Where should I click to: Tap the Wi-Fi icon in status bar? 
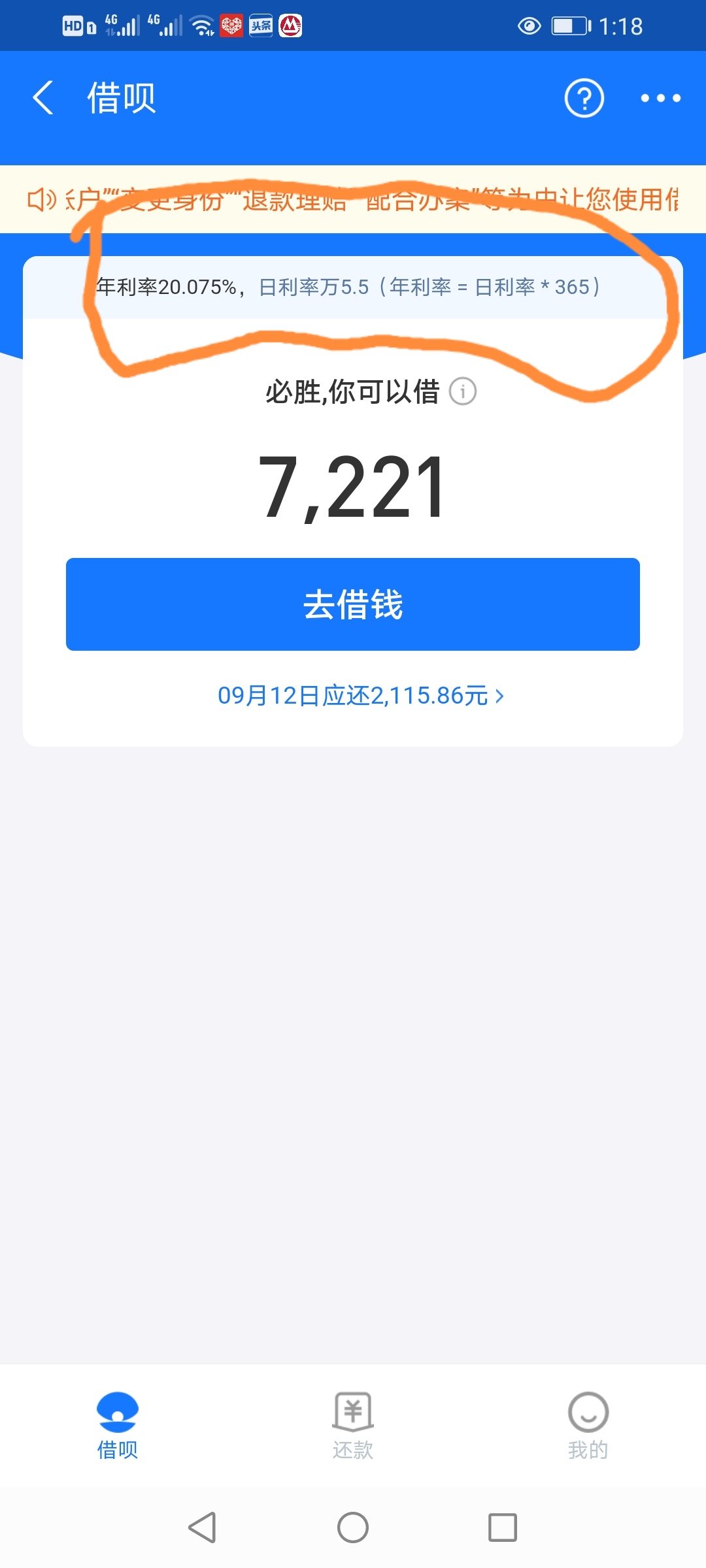(x=201, y=25)
